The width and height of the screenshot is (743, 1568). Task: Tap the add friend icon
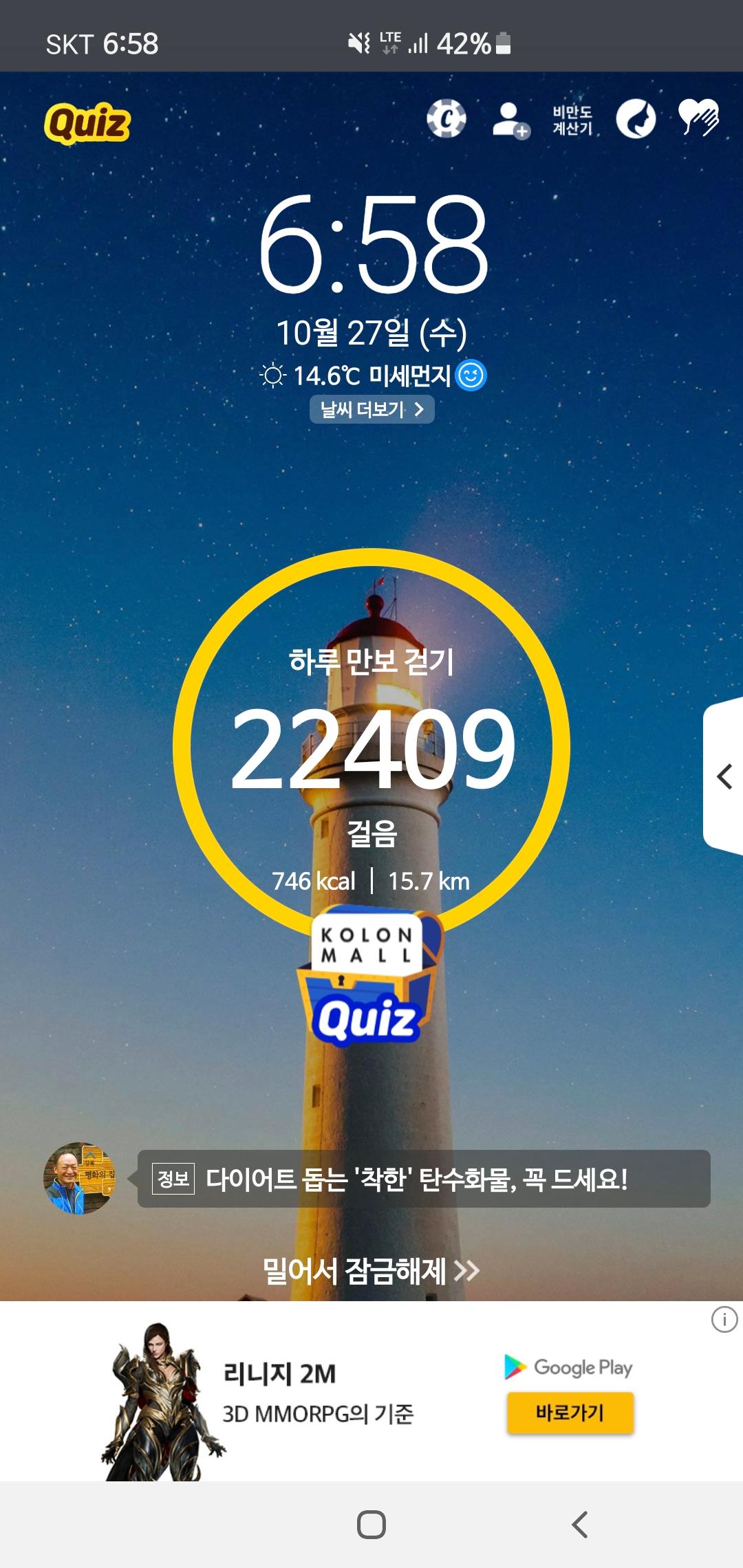(510, 120)
